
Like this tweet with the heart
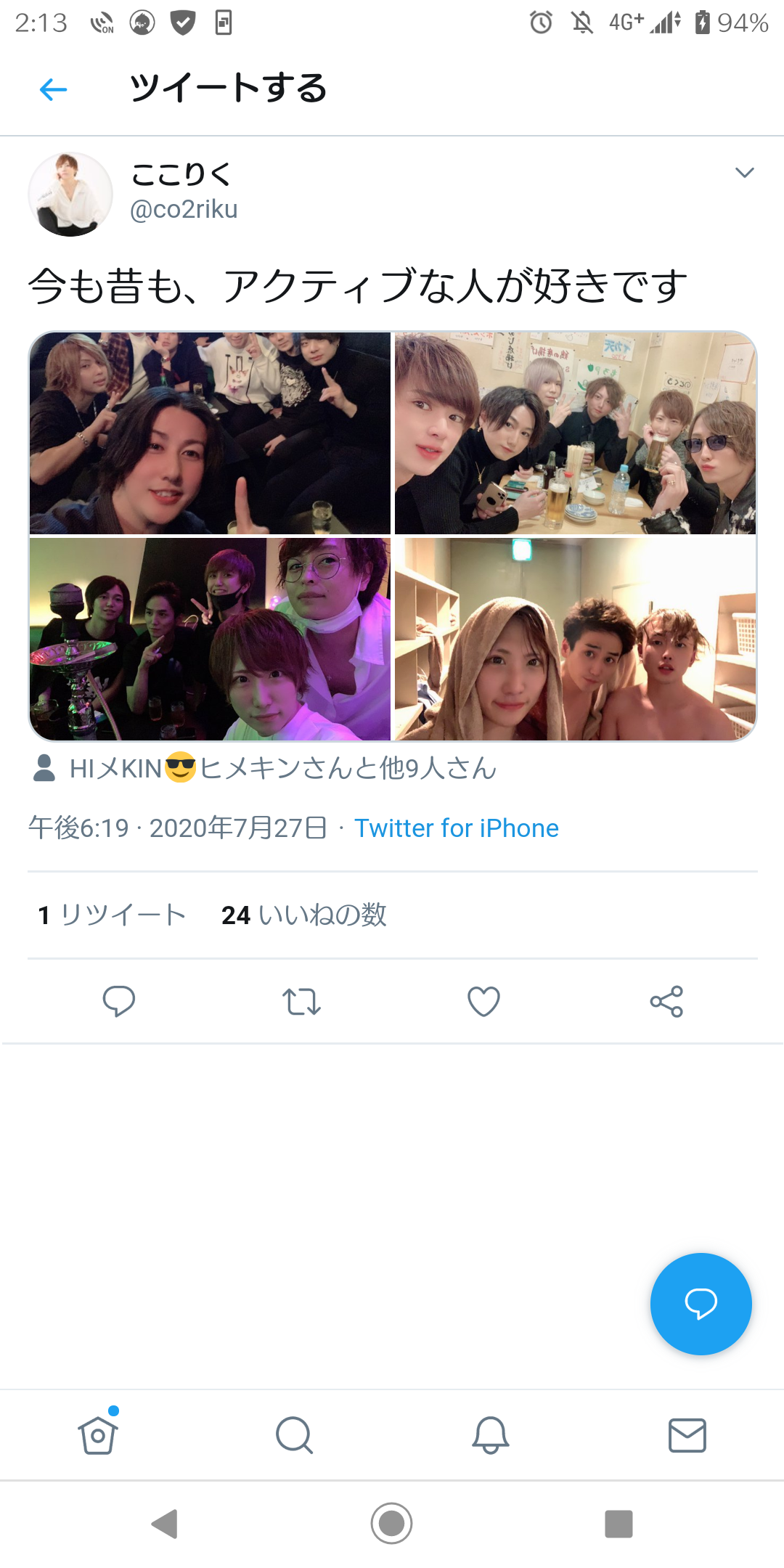(483, 1002)
